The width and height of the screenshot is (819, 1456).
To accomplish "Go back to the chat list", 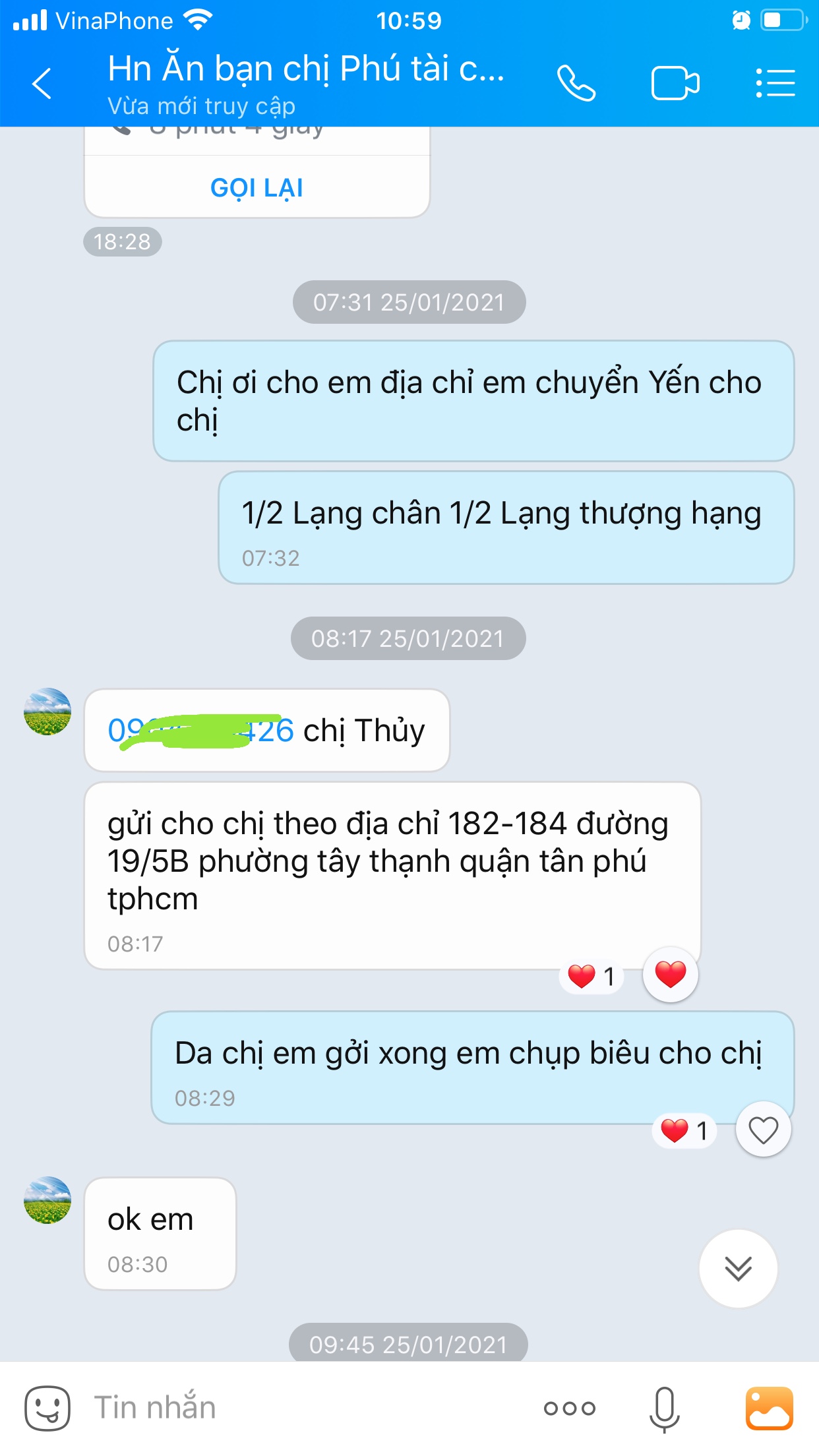I will pyautogui.click(x=42, y=84).
